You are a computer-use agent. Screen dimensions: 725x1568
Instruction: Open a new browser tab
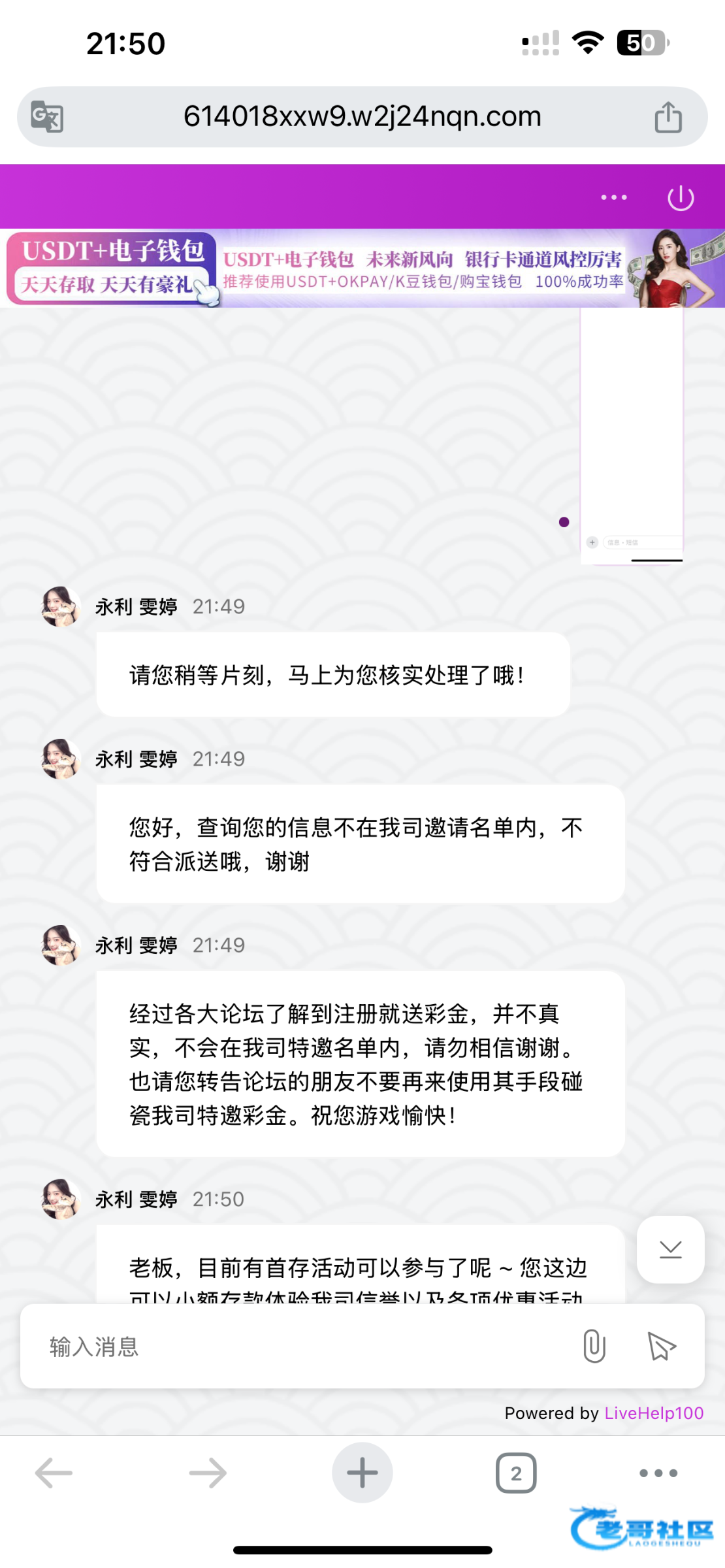pyautogui.click(x=362, y=1473)
